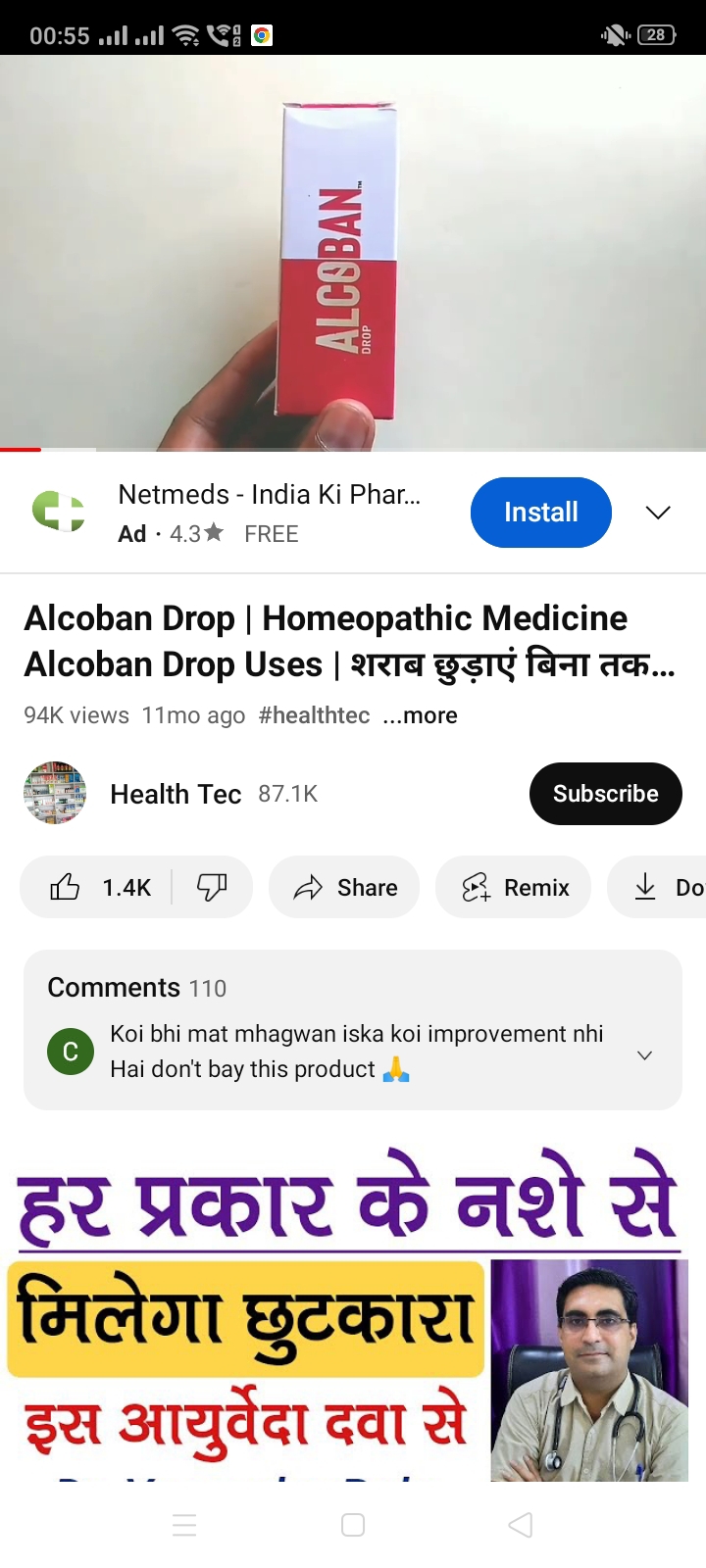Dislike the video
706x1568 pixels.
tap(212, 887)
